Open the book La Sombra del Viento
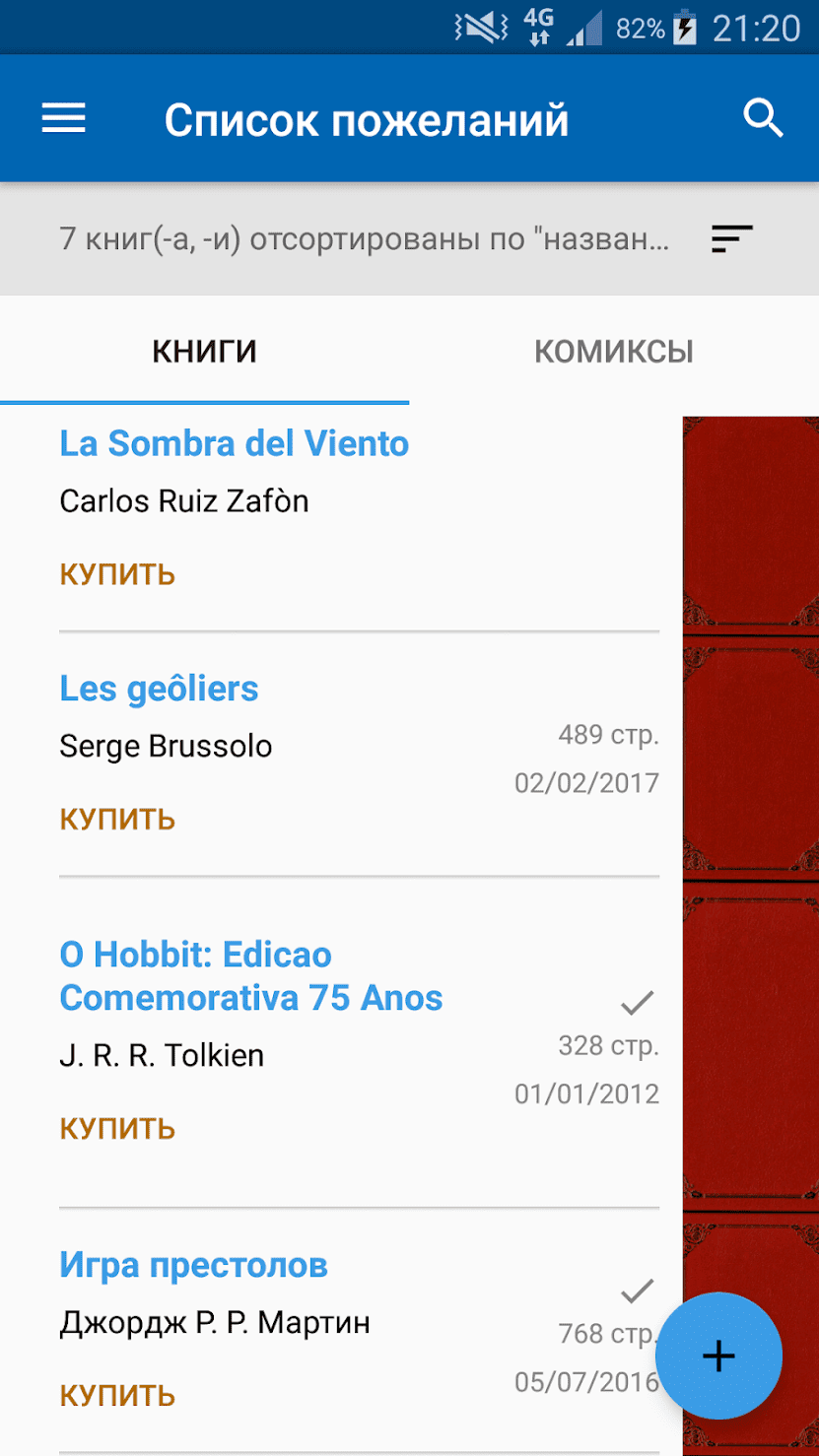The image size is (819, 1456). point(234,444)
